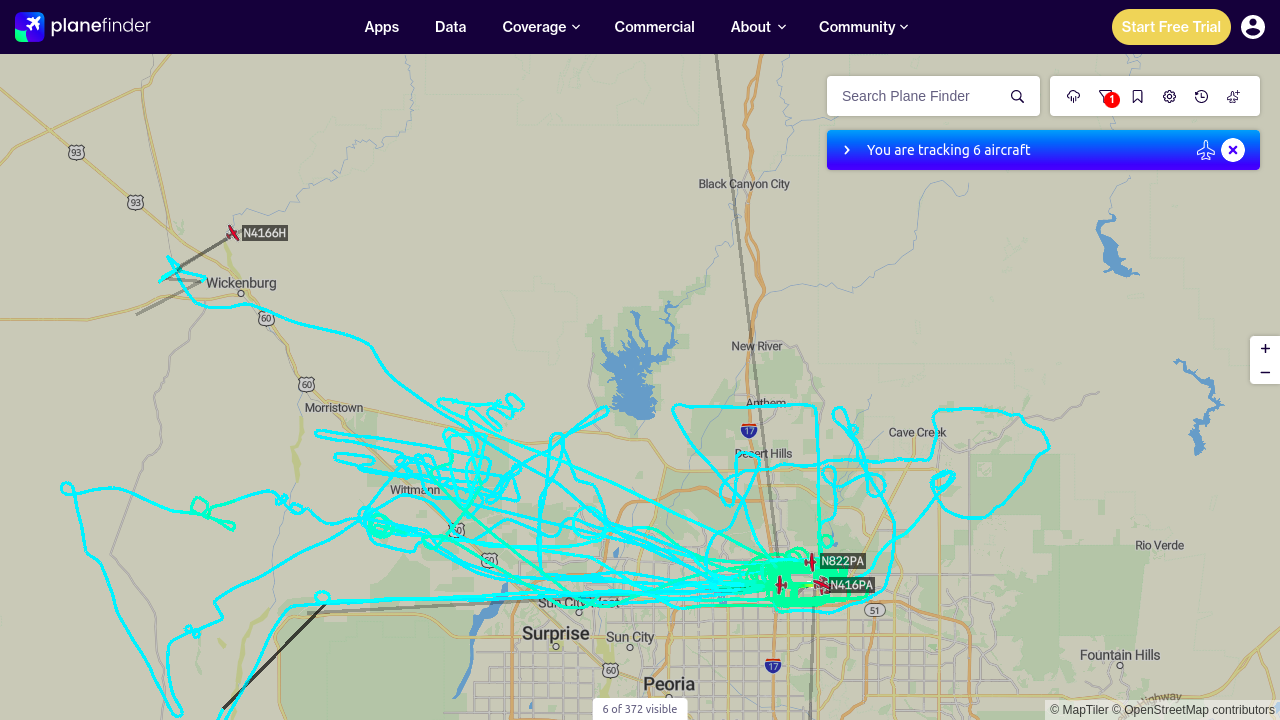Go to the Data page
The image size is (1280, 720).
pos(451,27)
